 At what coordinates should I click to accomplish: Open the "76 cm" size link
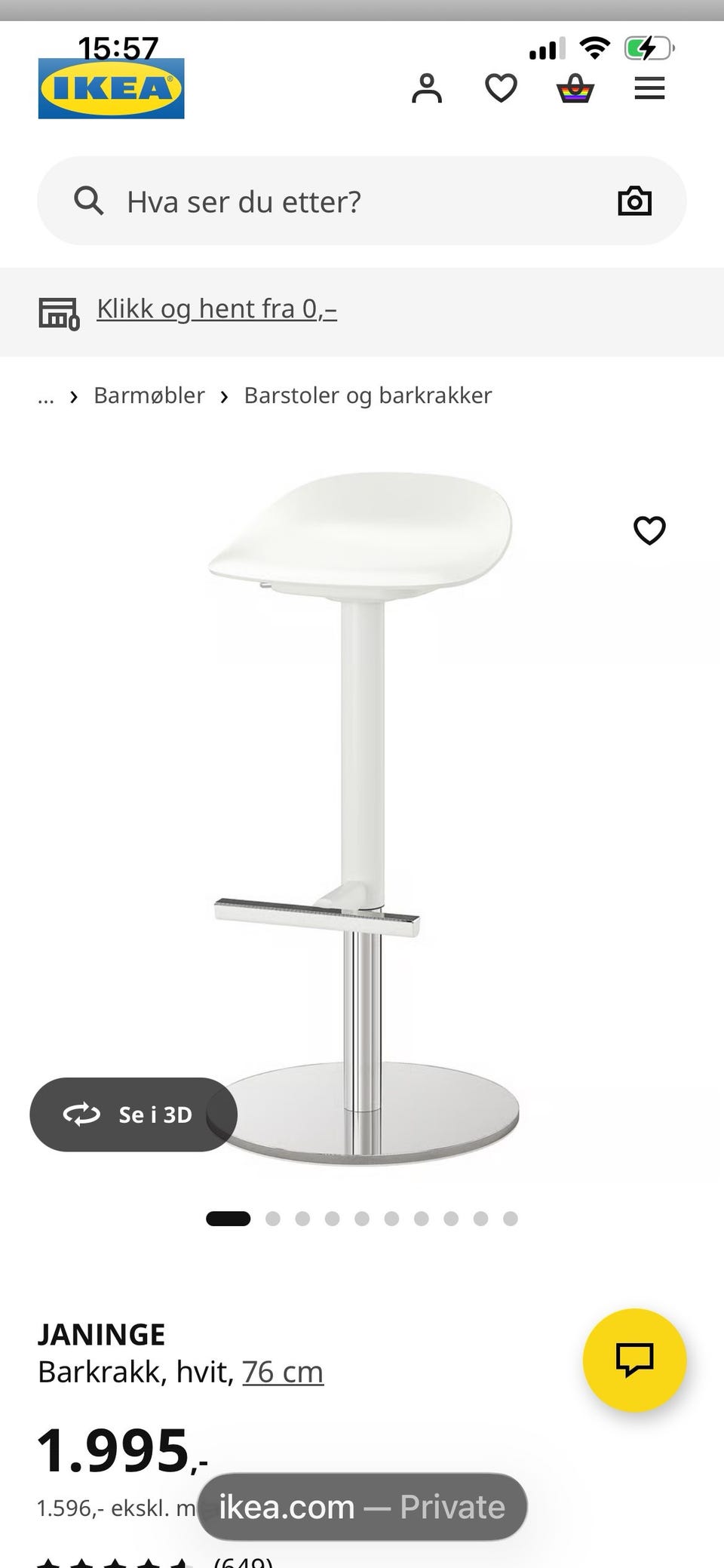pyautogui.click(x=283, y=1372)
